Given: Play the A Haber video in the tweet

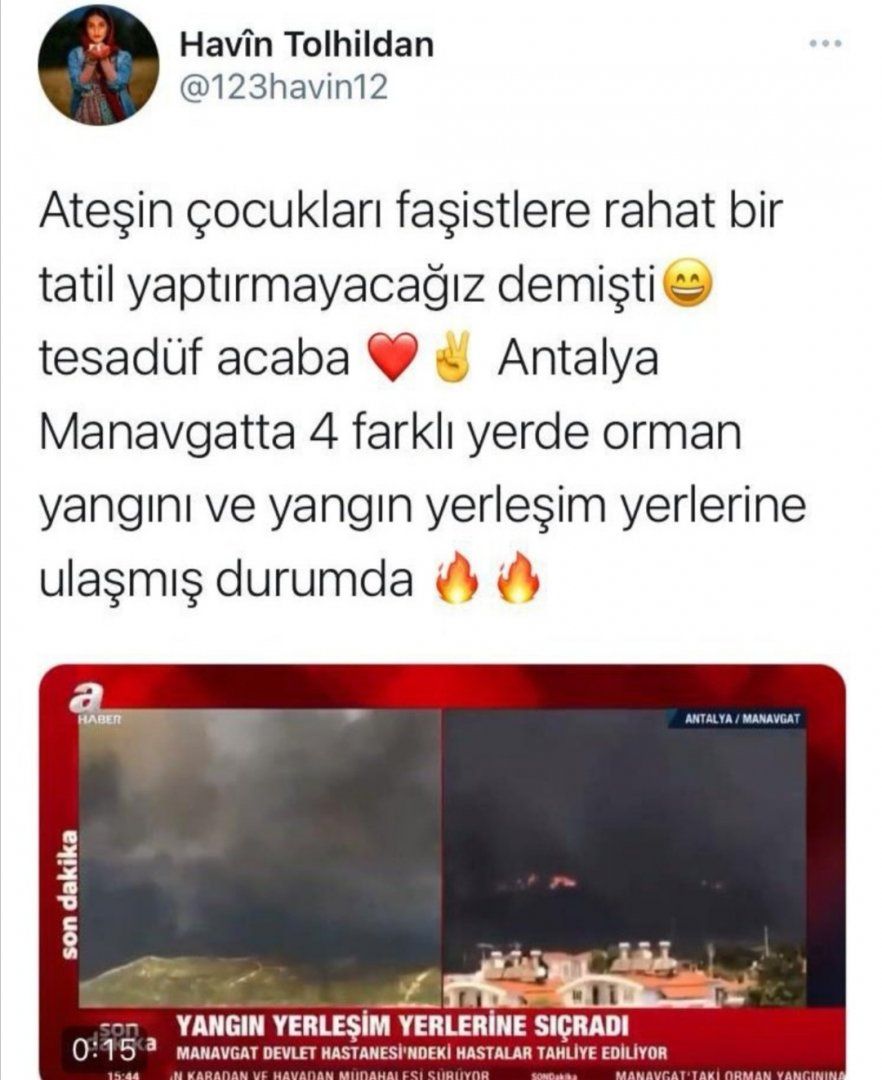Looking at the screenshot, I should 442,870.
